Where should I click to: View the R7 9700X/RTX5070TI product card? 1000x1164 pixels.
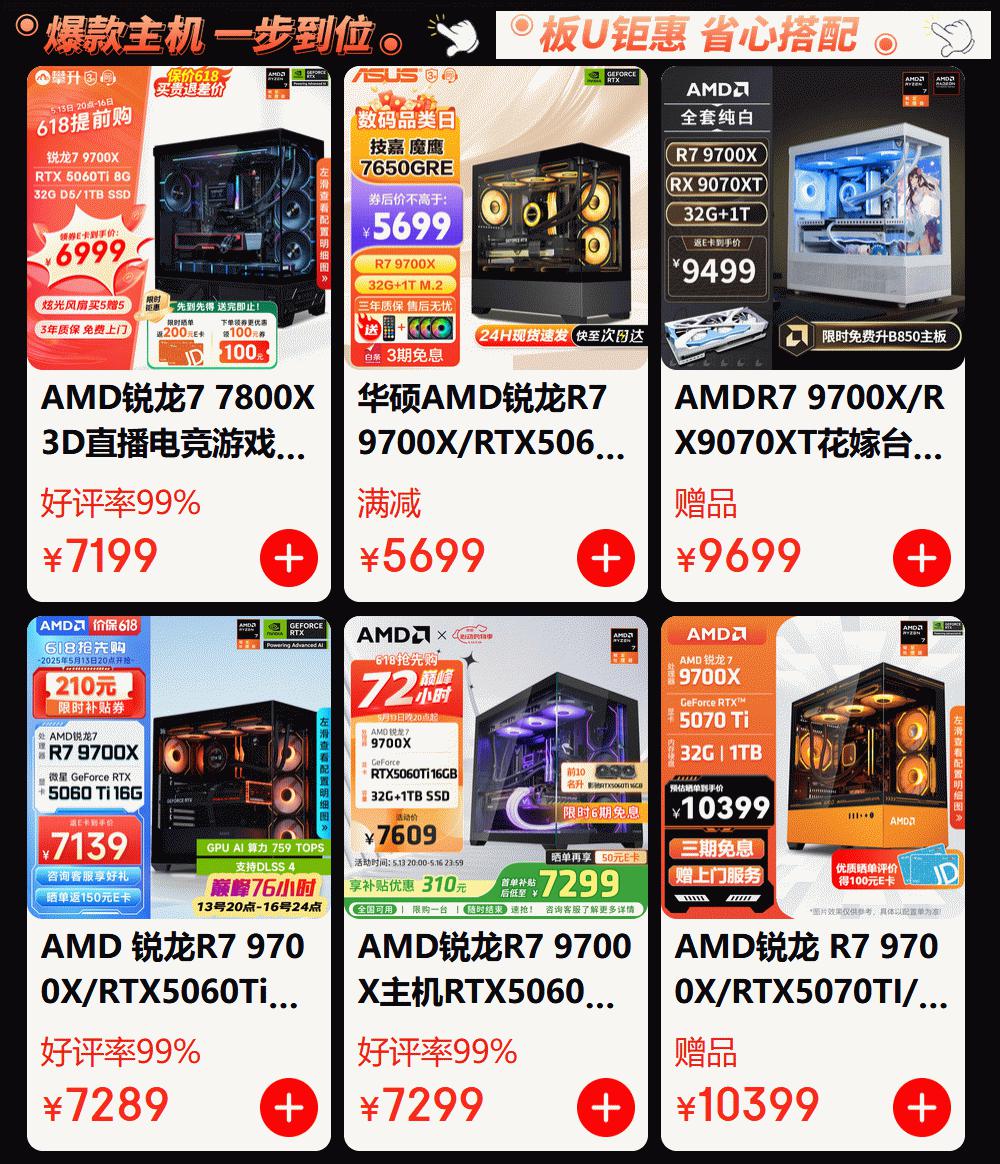812,968
